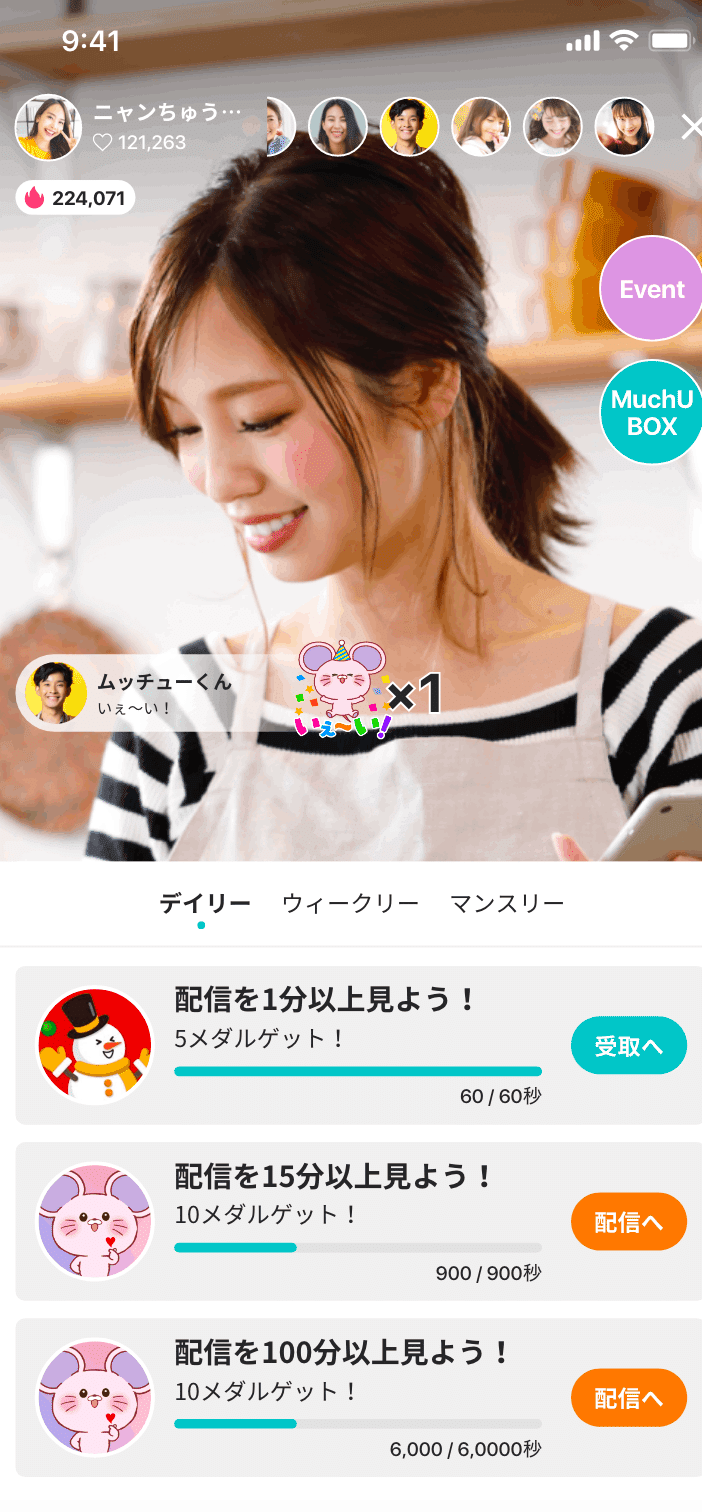Select the デイリー tab
The image size is (702, 1512).
click(204, 903)
